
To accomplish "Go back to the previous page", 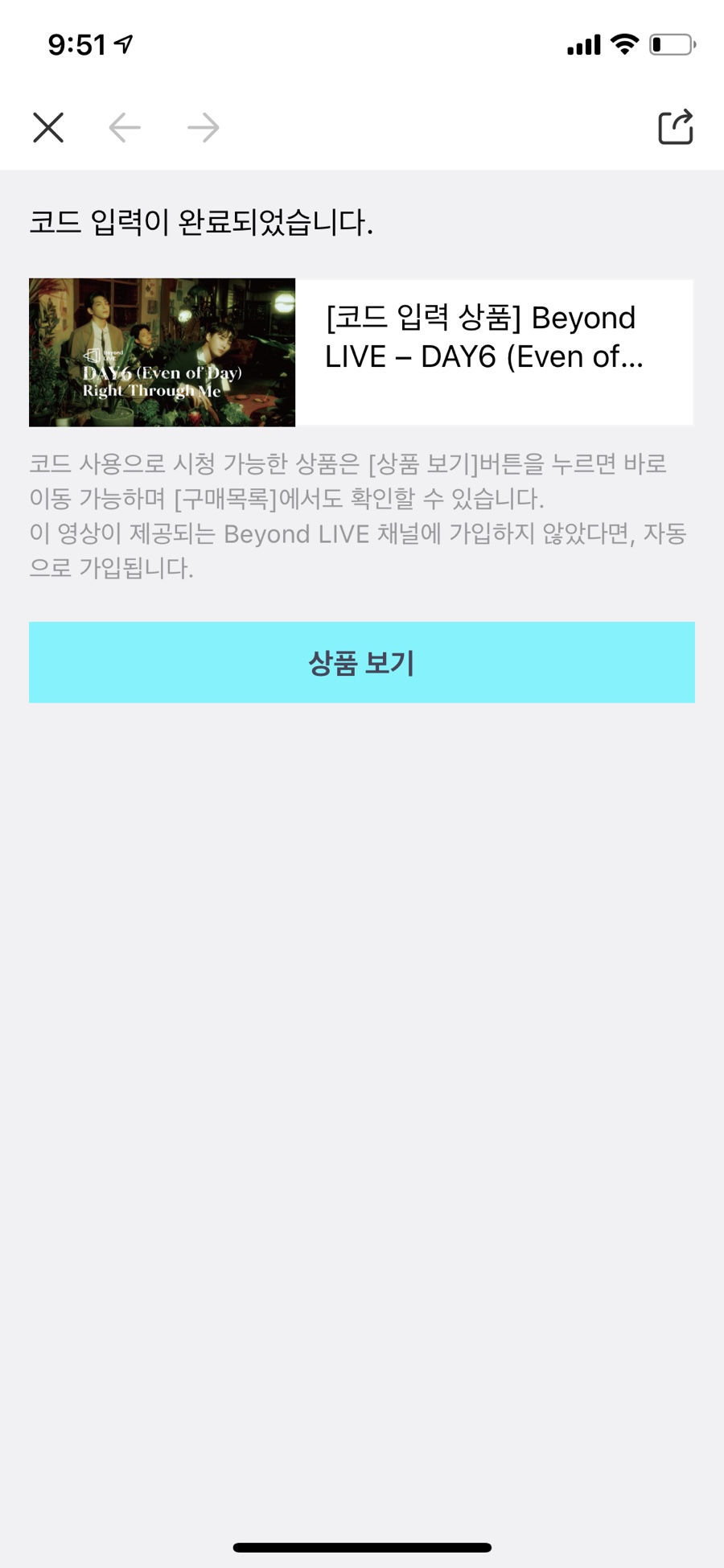I will click(125, 127).
